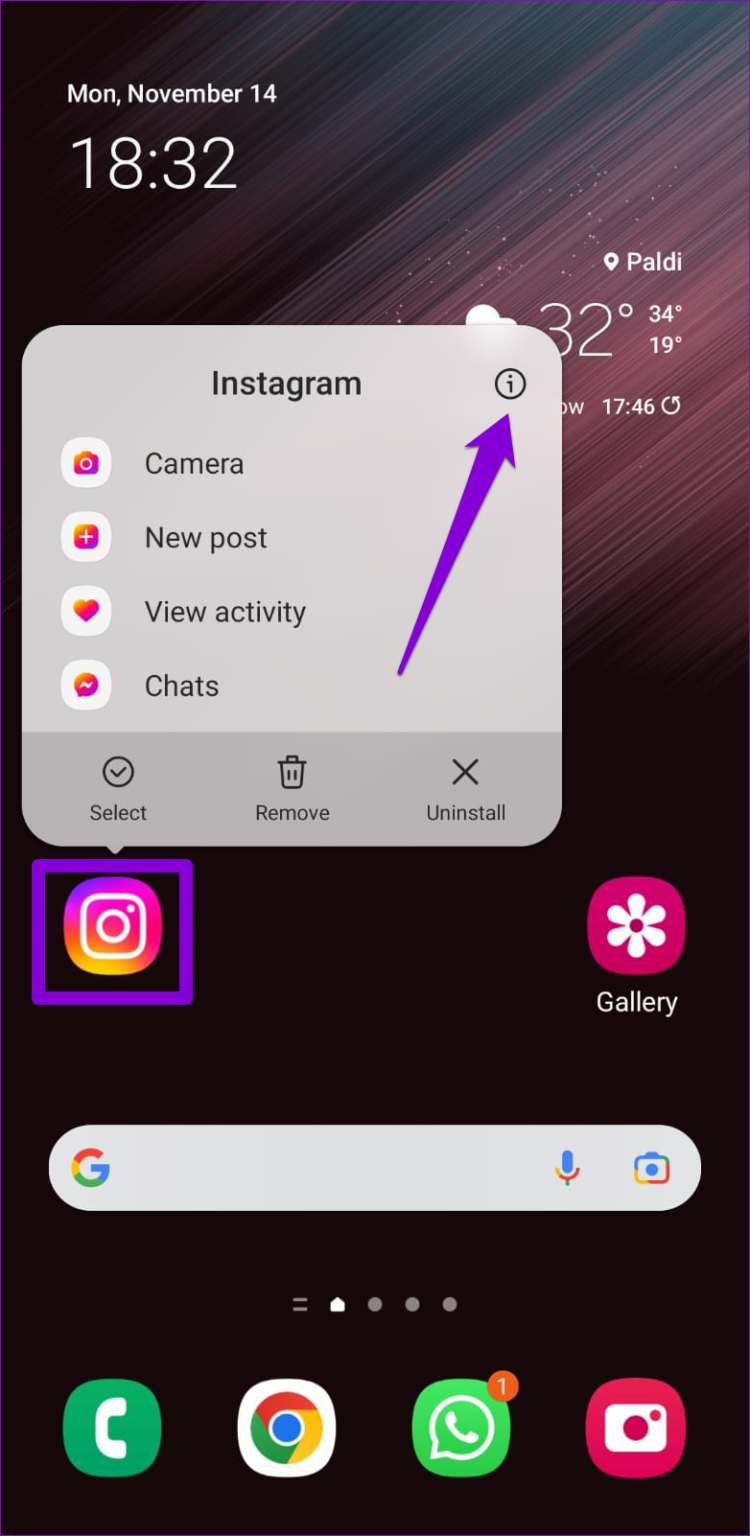Launch Chrome from the dock

click(287, 1427)
